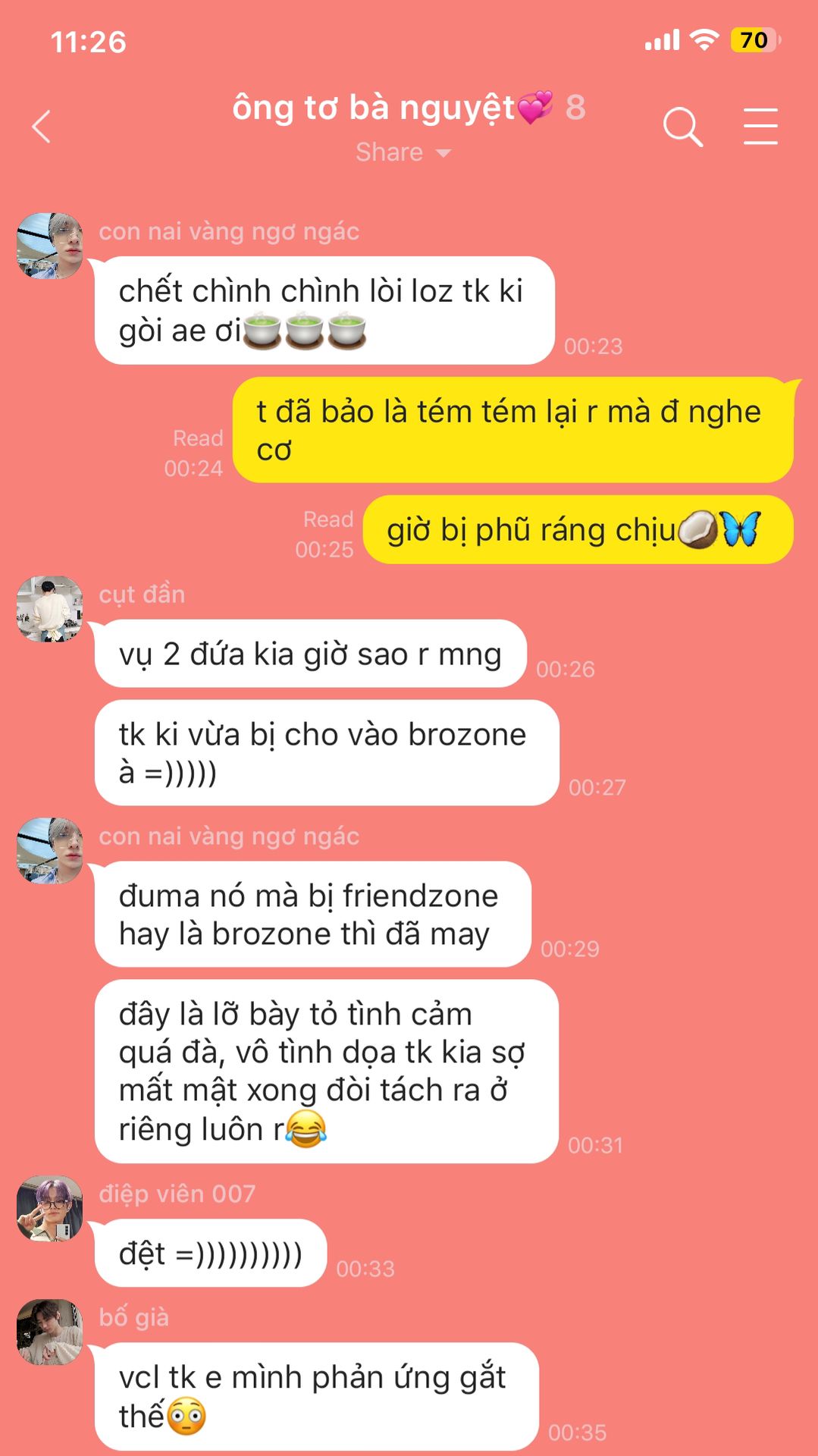Open cụt đần's profile picture
This screenshot has height=1456, width=818.
pos(50,609)
